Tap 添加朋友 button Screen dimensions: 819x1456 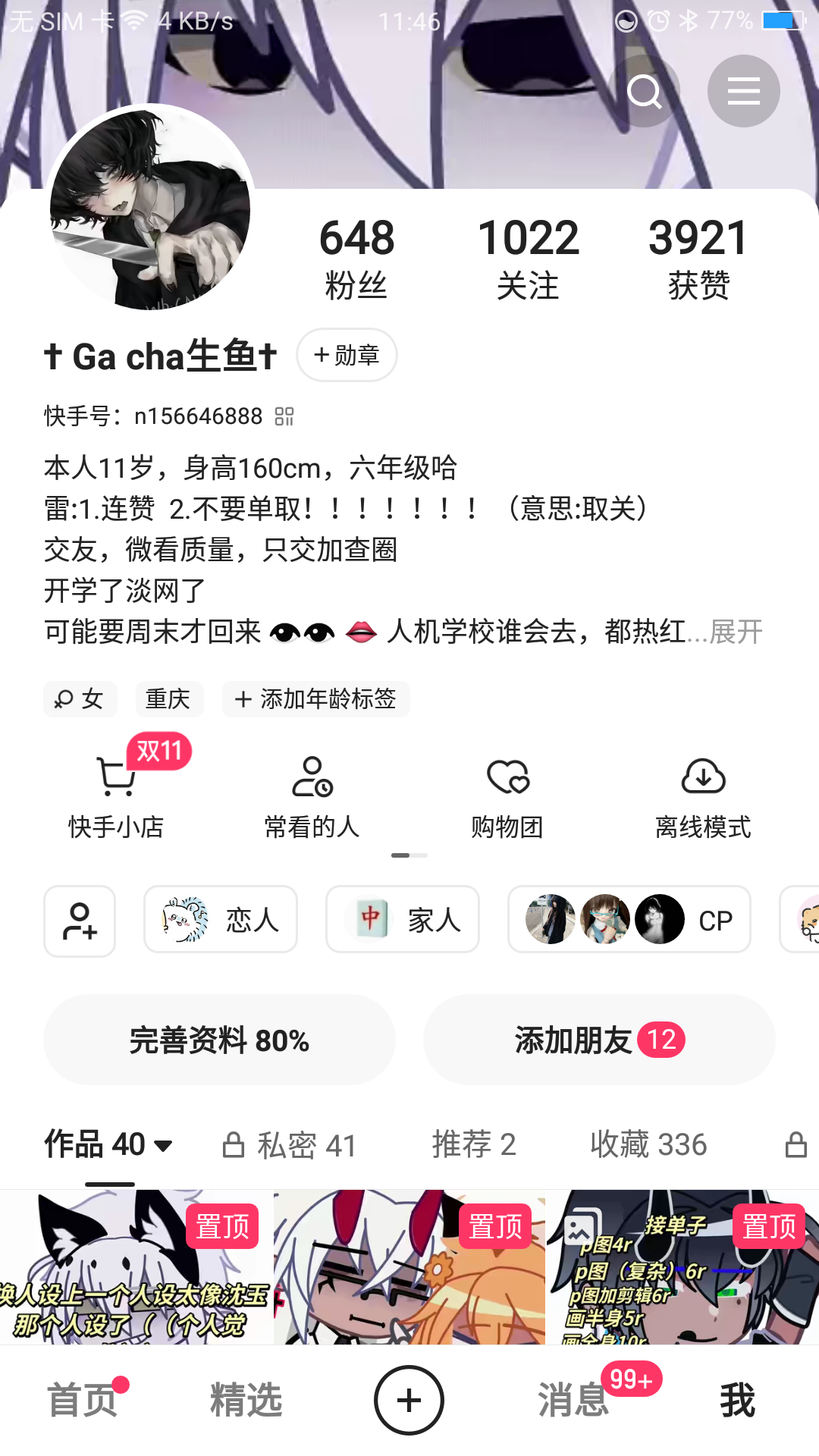tap(599, 1040)
